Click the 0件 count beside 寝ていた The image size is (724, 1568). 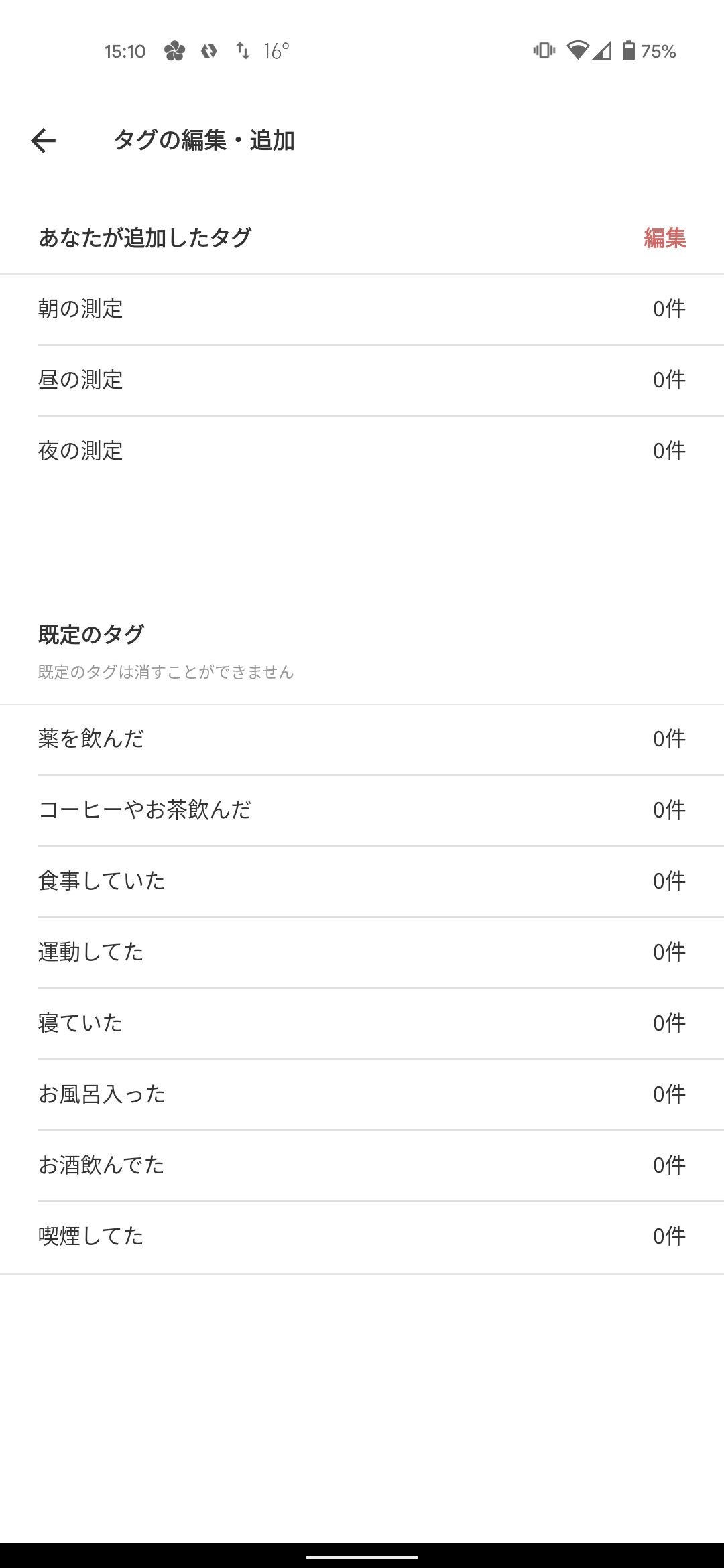(670, 1023)
